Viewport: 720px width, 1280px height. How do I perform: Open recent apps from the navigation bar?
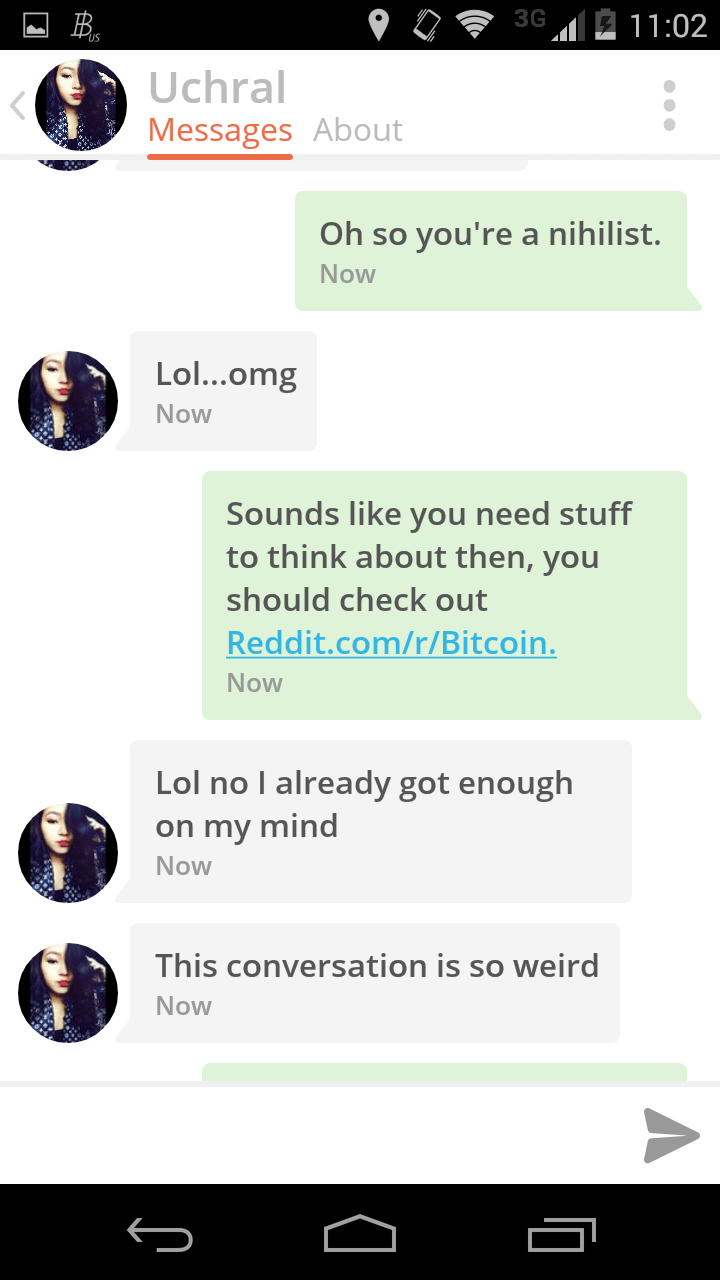tap(562, 1233)
